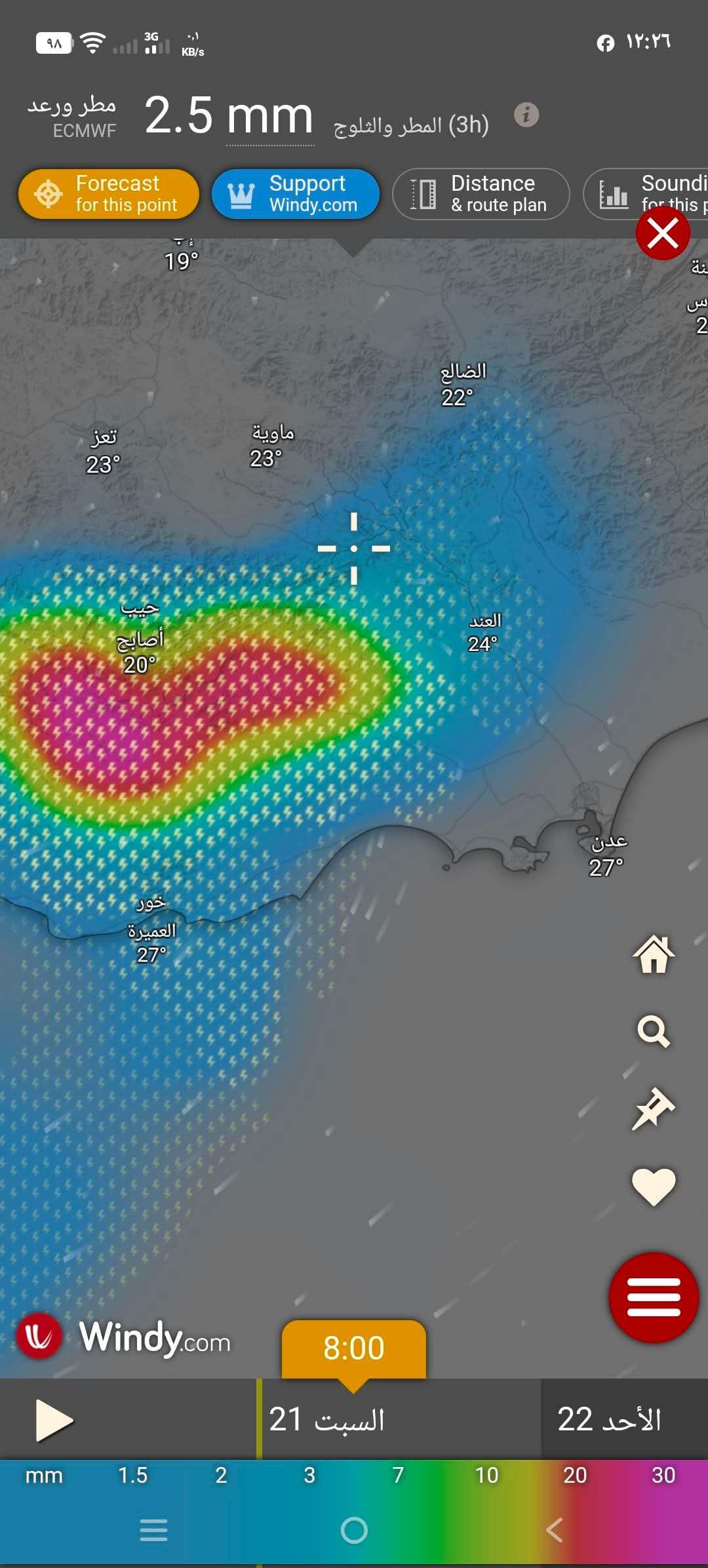Select Sunday 22 on the timeline

[x=610, y=1419]
